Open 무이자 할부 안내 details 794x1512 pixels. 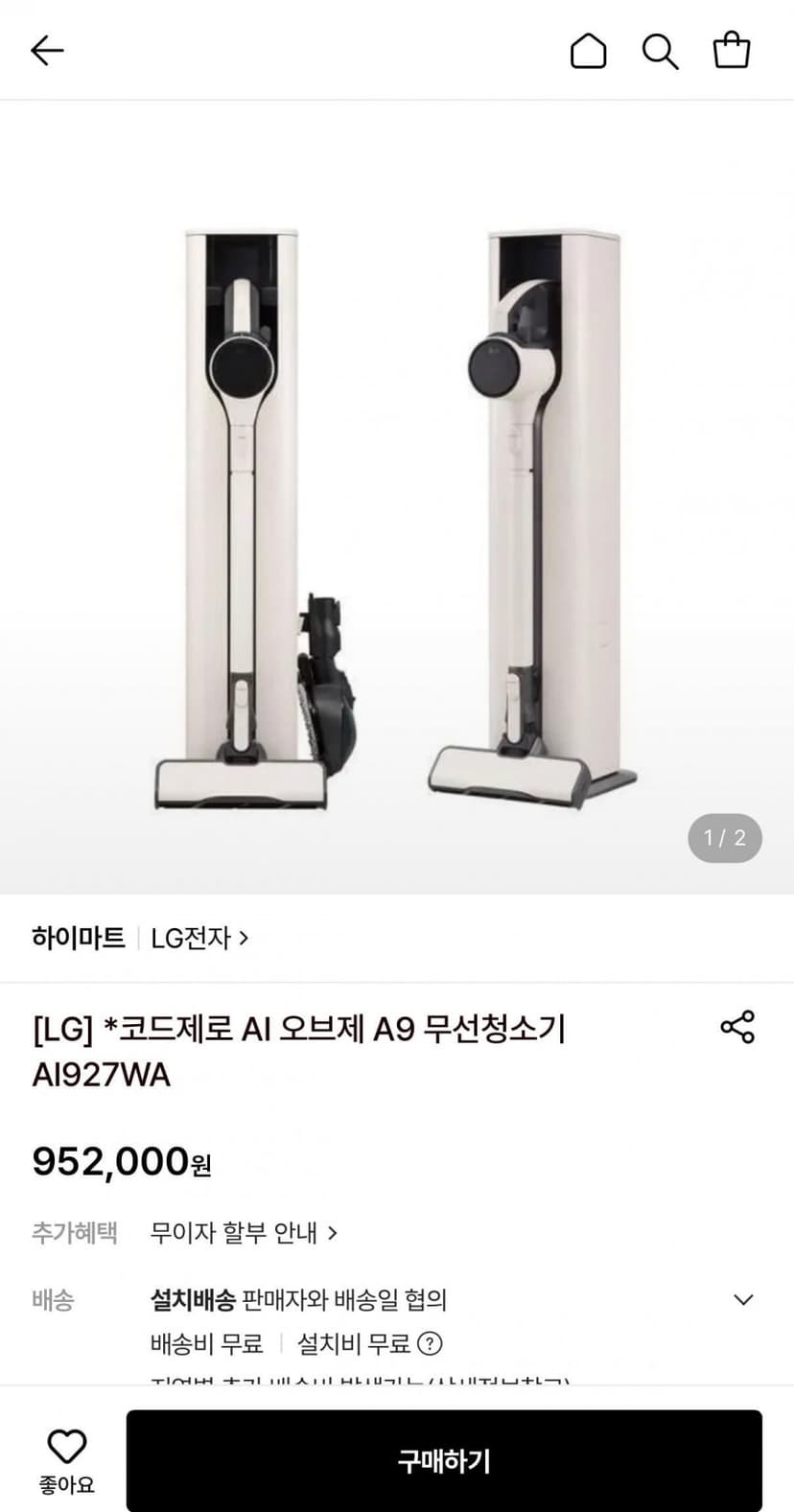pos(244,1232)
